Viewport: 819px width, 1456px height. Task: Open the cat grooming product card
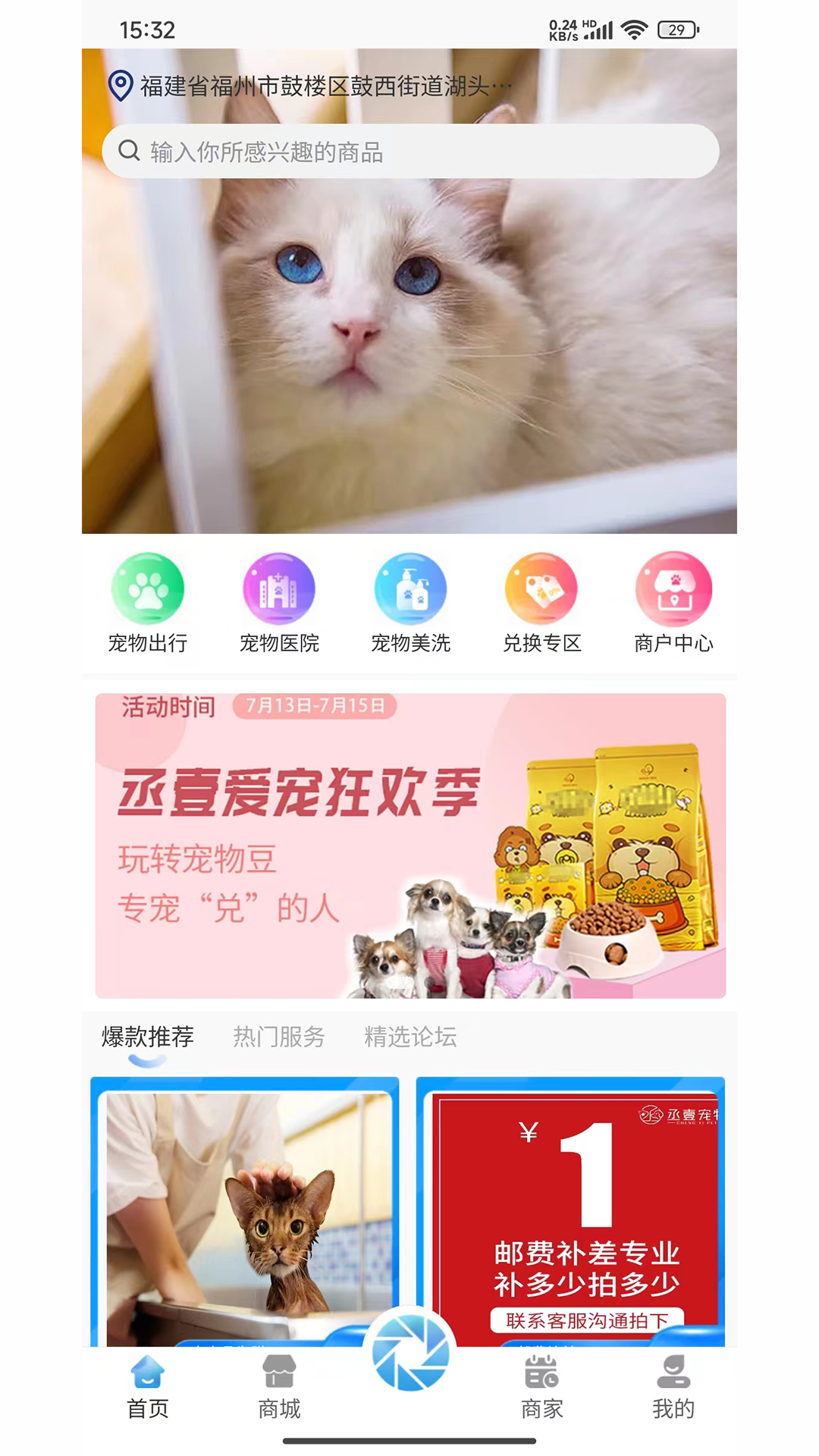[x=245, y=1212]
